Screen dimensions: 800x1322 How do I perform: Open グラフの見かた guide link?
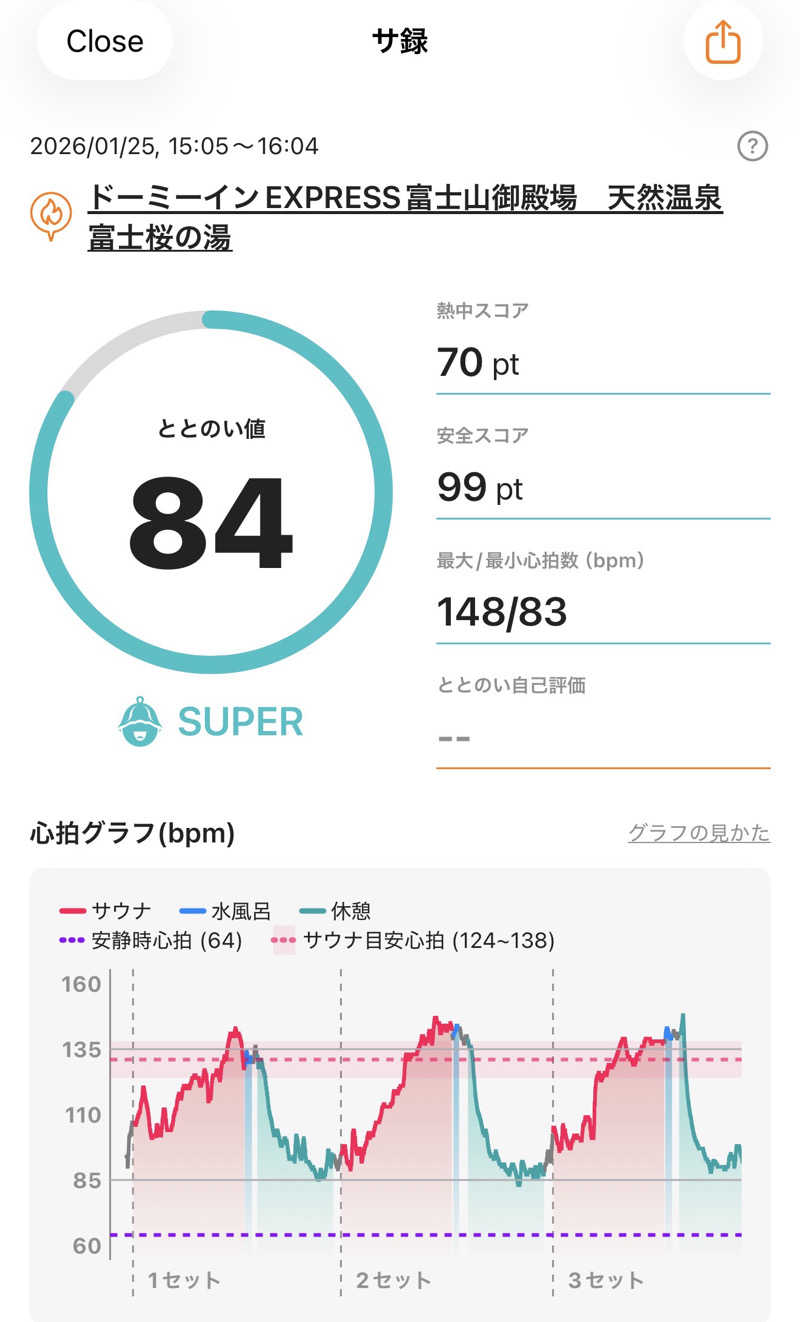[698, 833]
